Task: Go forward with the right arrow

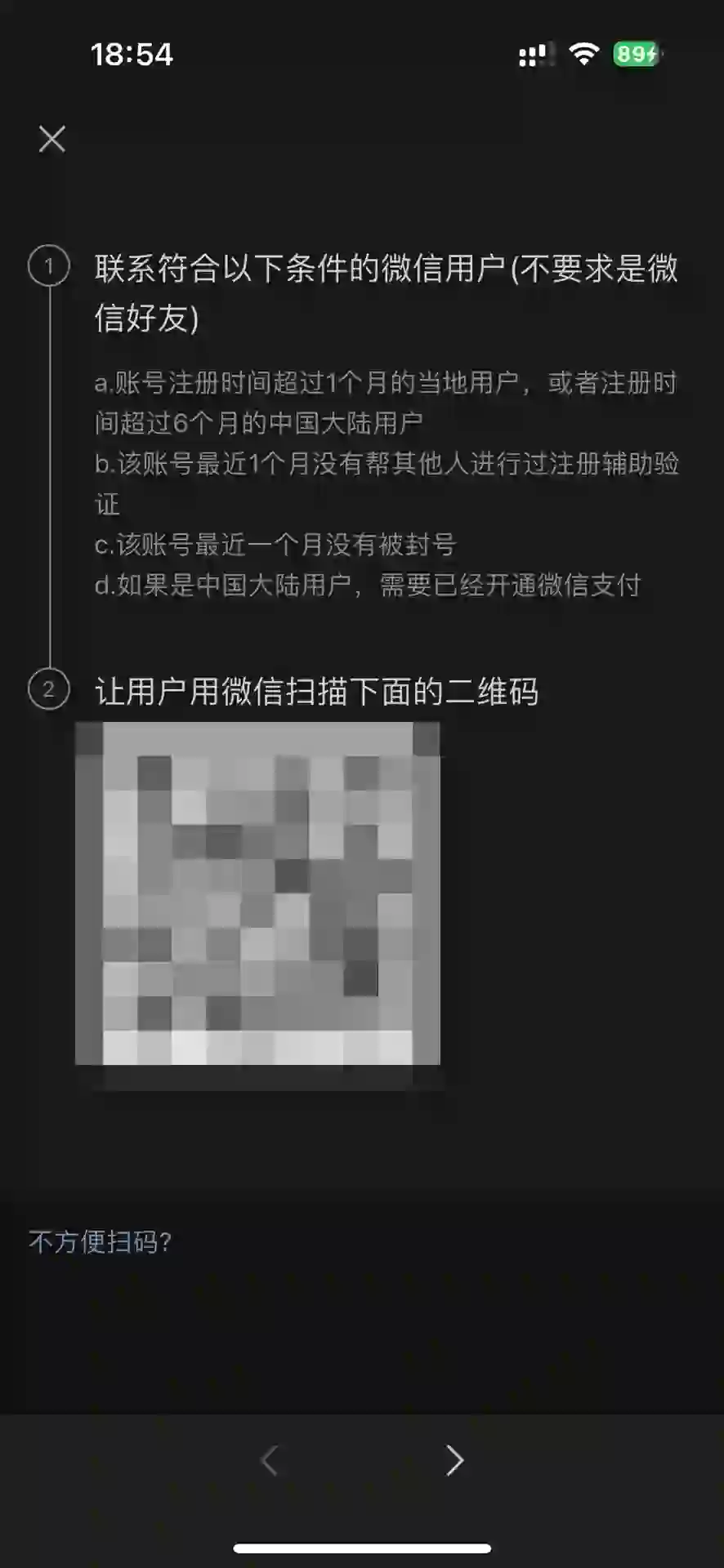Action: click(455, 1459)
